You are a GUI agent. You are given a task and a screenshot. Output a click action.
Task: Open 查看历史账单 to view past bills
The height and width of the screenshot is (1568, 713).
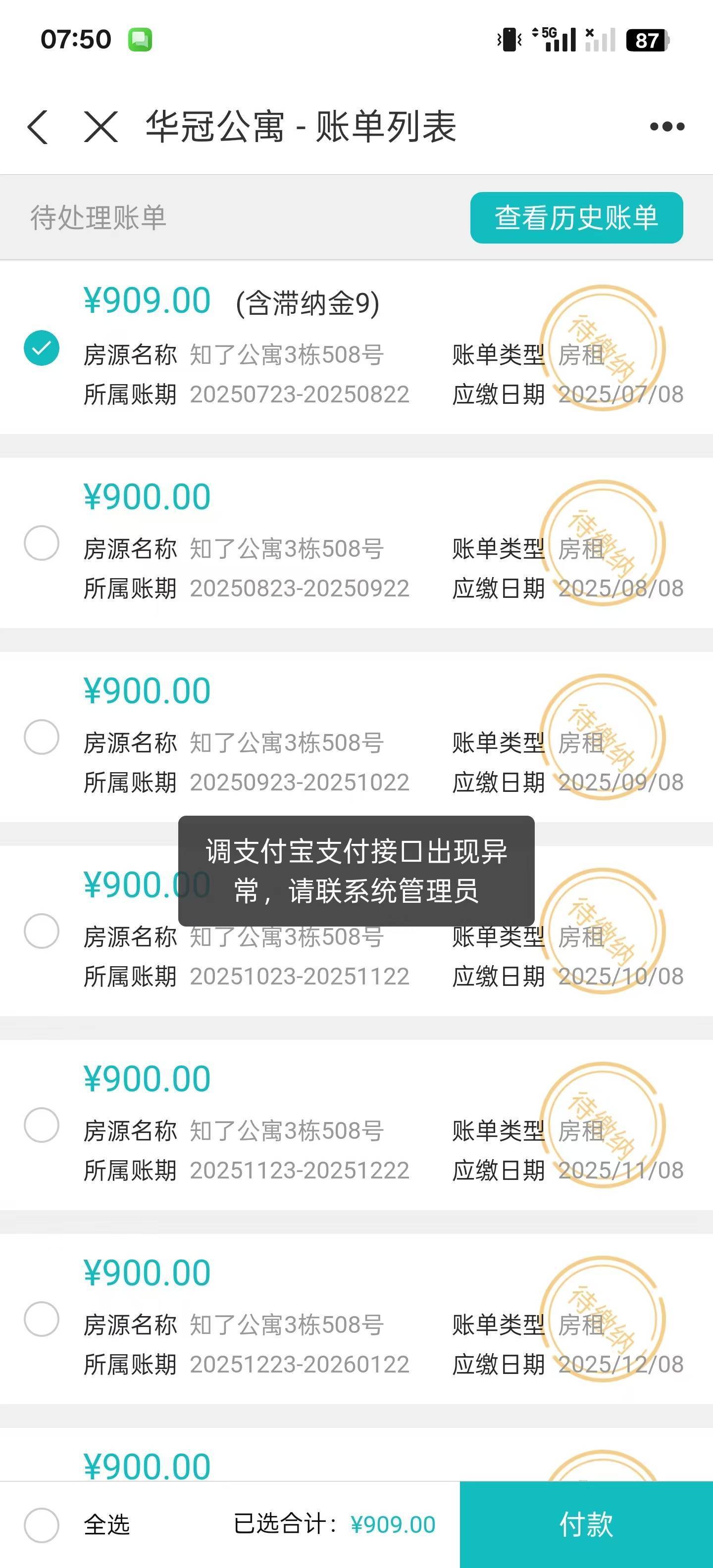[x=576, y=218]
